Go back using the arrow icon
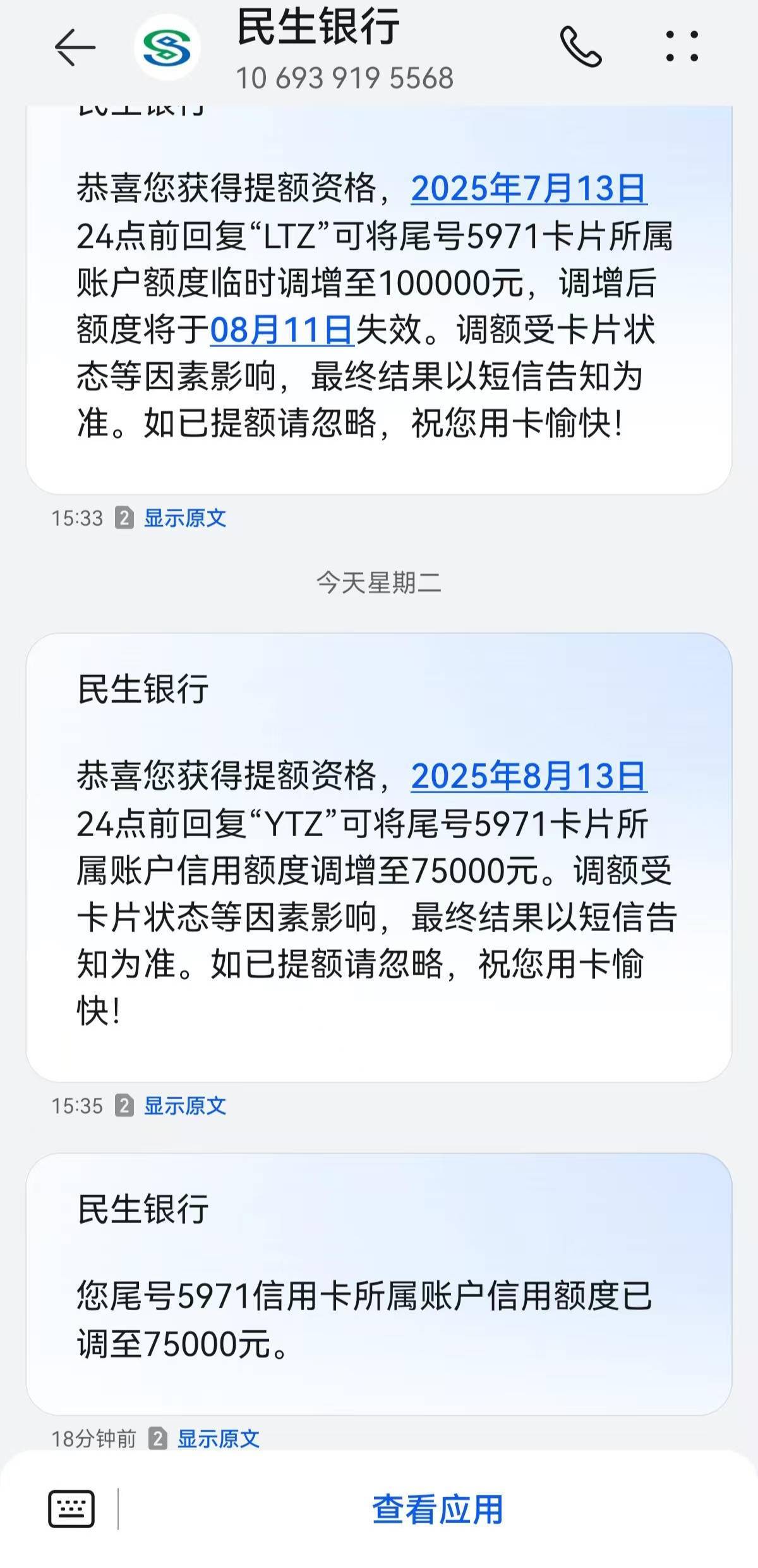Viewport: 758px width, 1568px height. [x=75, y=47]
